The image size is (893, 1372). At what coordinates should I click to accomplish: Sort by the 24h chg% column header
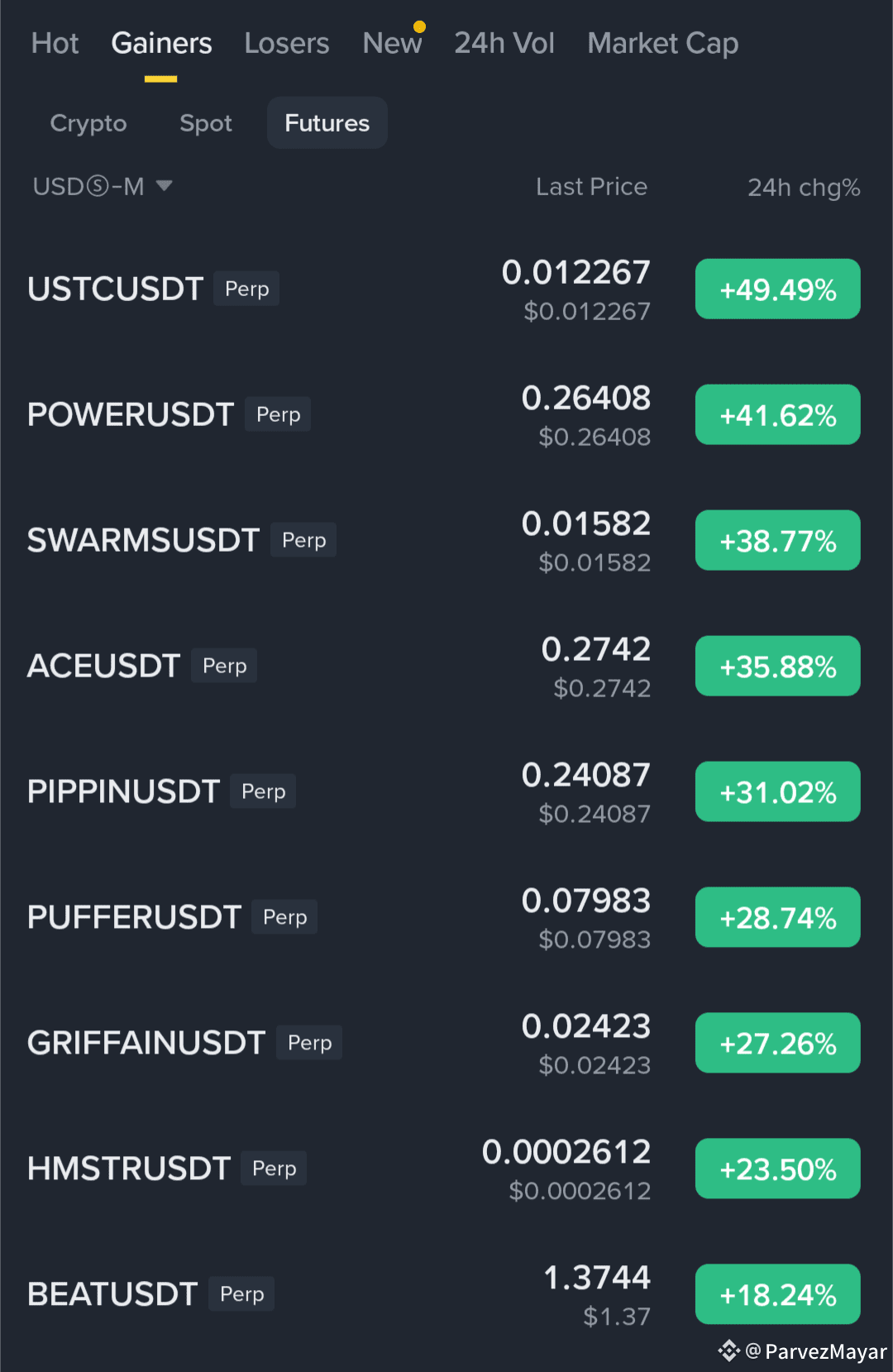click(x=803, y=188)
